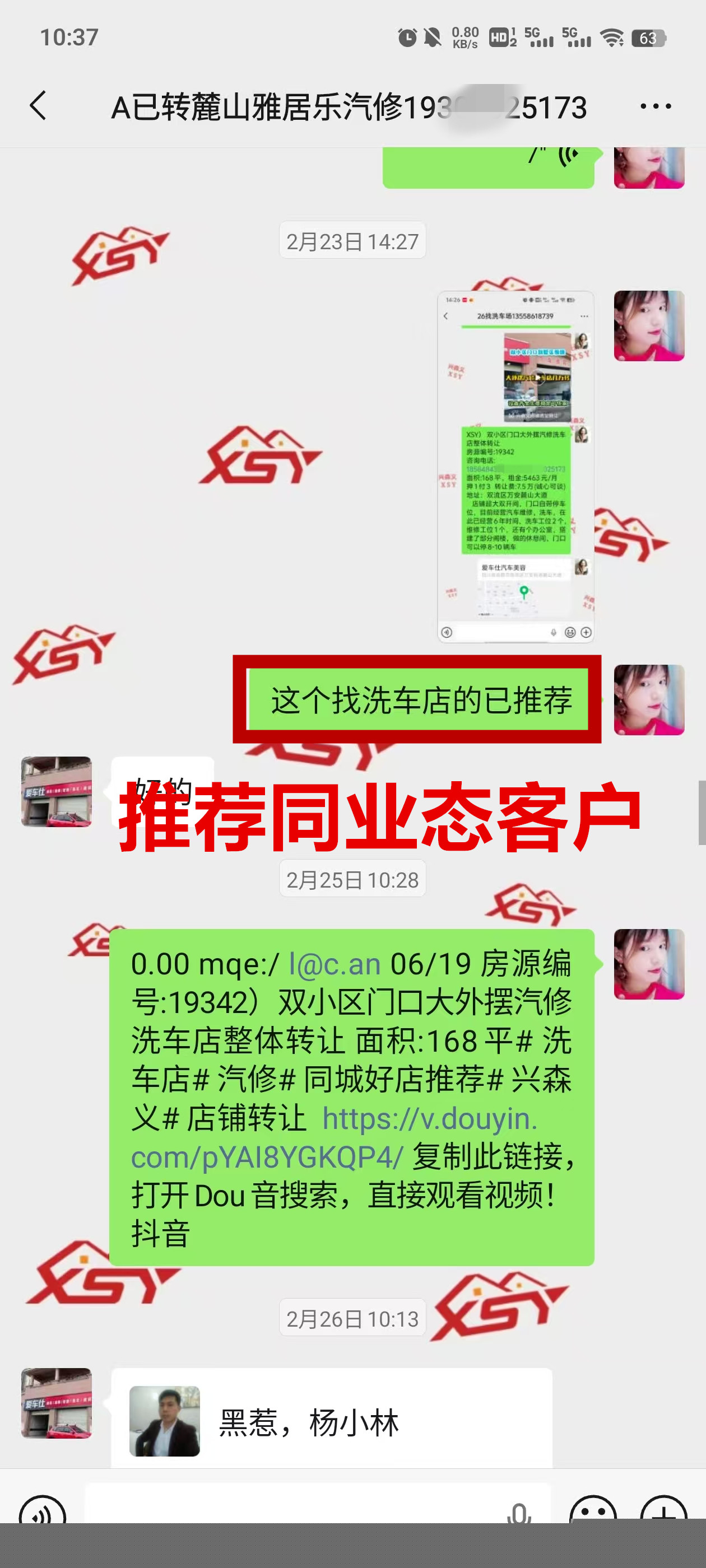Viewport: 706px width, 1568px height.
Task: Go back to the chat list
Action: tap(38, 106)
